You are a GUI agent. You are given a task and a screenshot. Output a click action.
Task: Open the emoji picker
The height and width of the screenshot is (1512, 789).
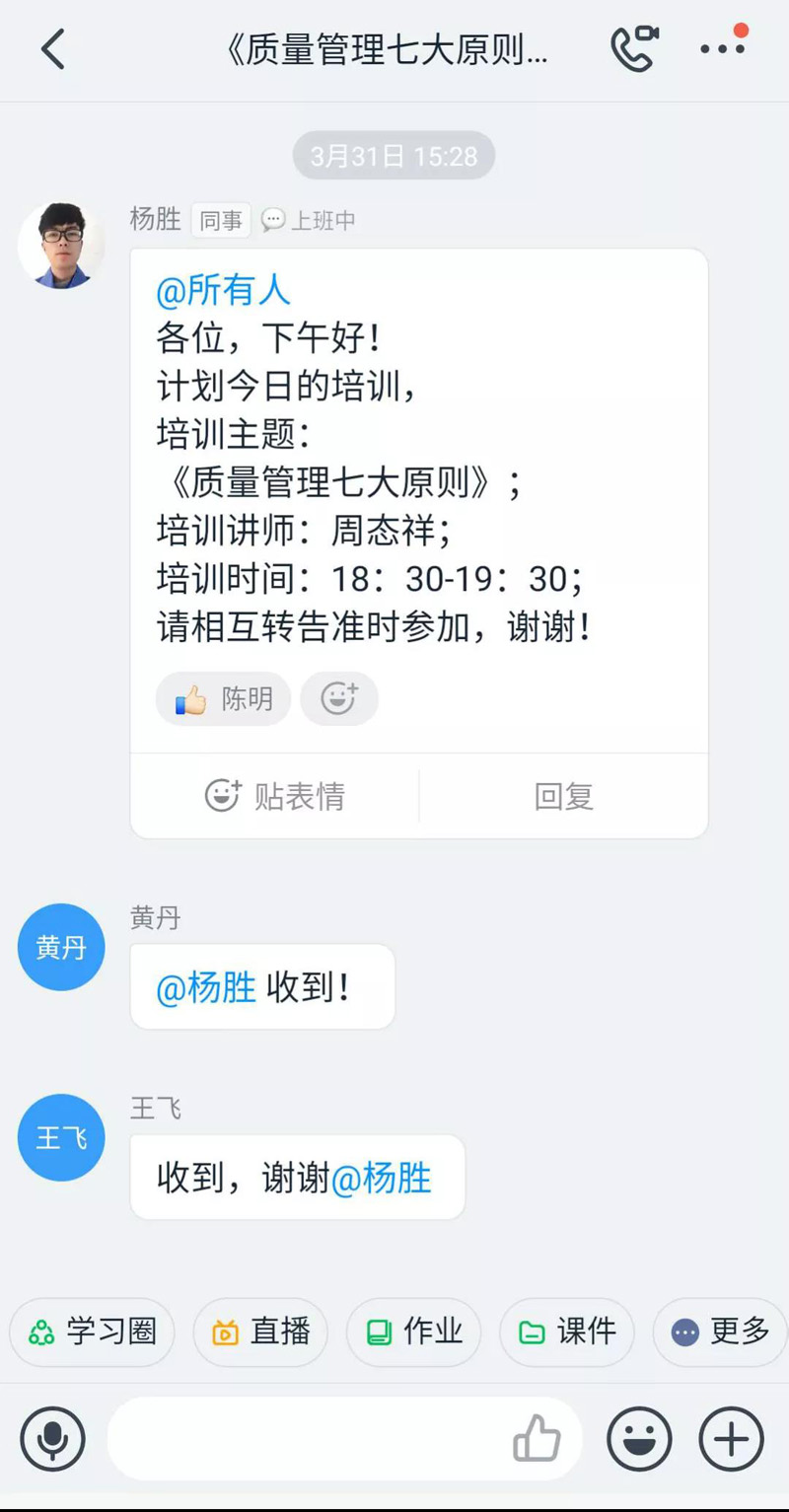640,1439
